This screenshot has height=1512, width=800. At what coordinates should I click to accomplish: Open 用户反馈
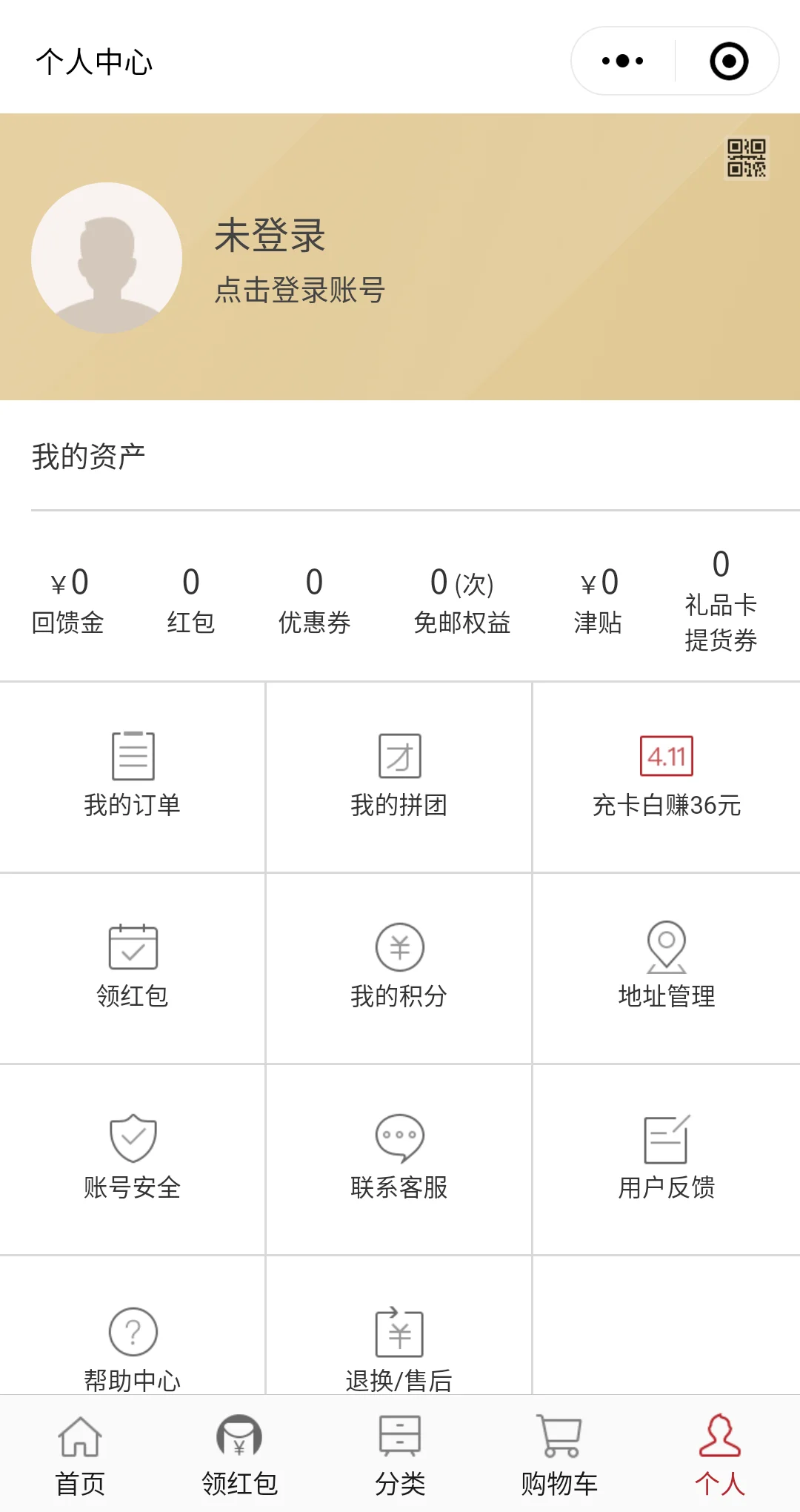pos(667,1159)
